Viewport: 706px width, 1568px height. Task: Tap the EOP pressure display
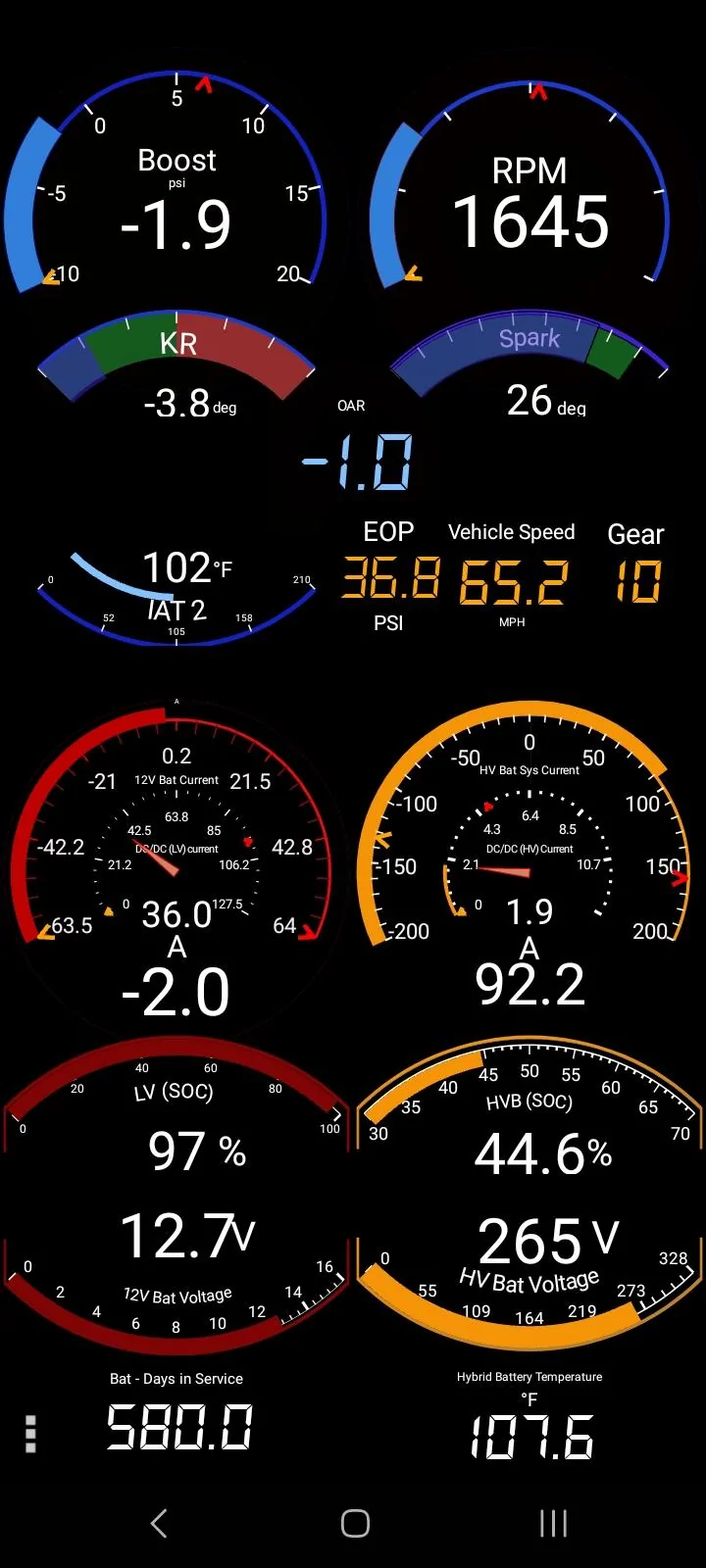pos(388,573)
